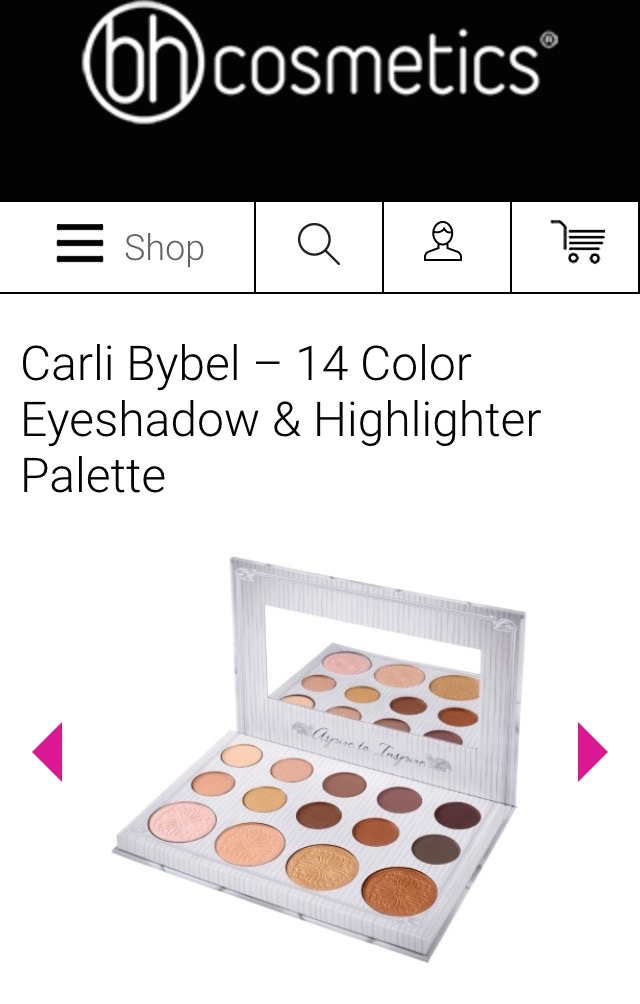Open the account profile icon
The height and width of the screenshot is (1004, 640).
[443, 244]
